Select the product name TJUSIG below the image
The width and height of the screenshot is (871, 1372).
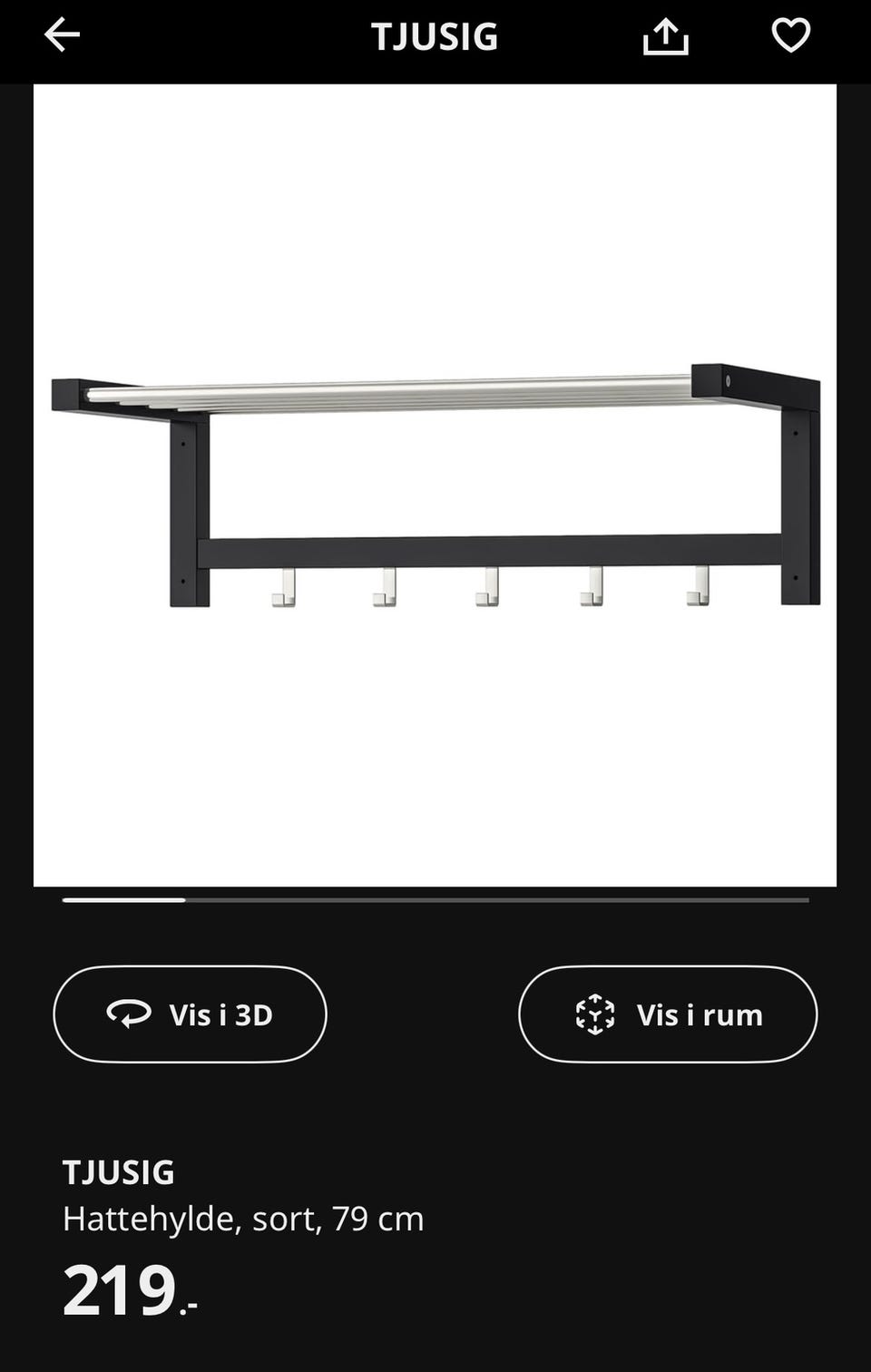point(118,1172)
